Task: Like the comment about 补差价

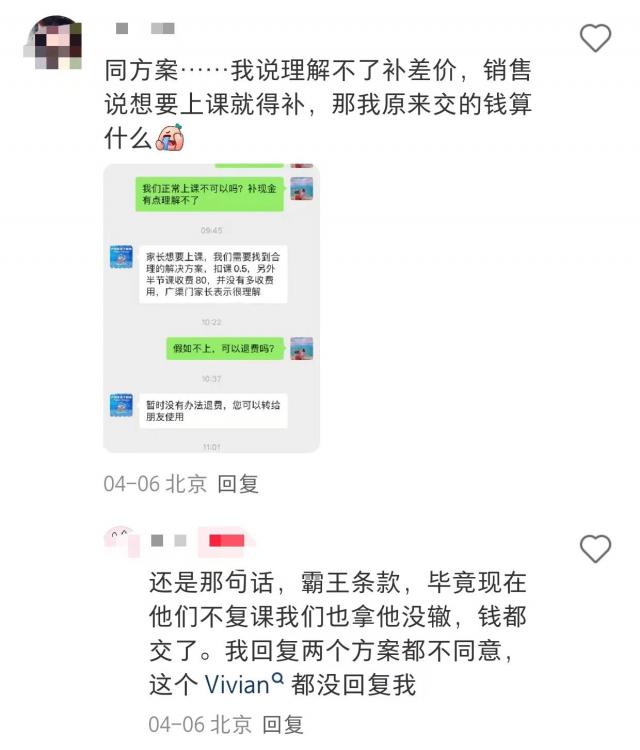Action: pyautogui.click(x=596, y=39)
